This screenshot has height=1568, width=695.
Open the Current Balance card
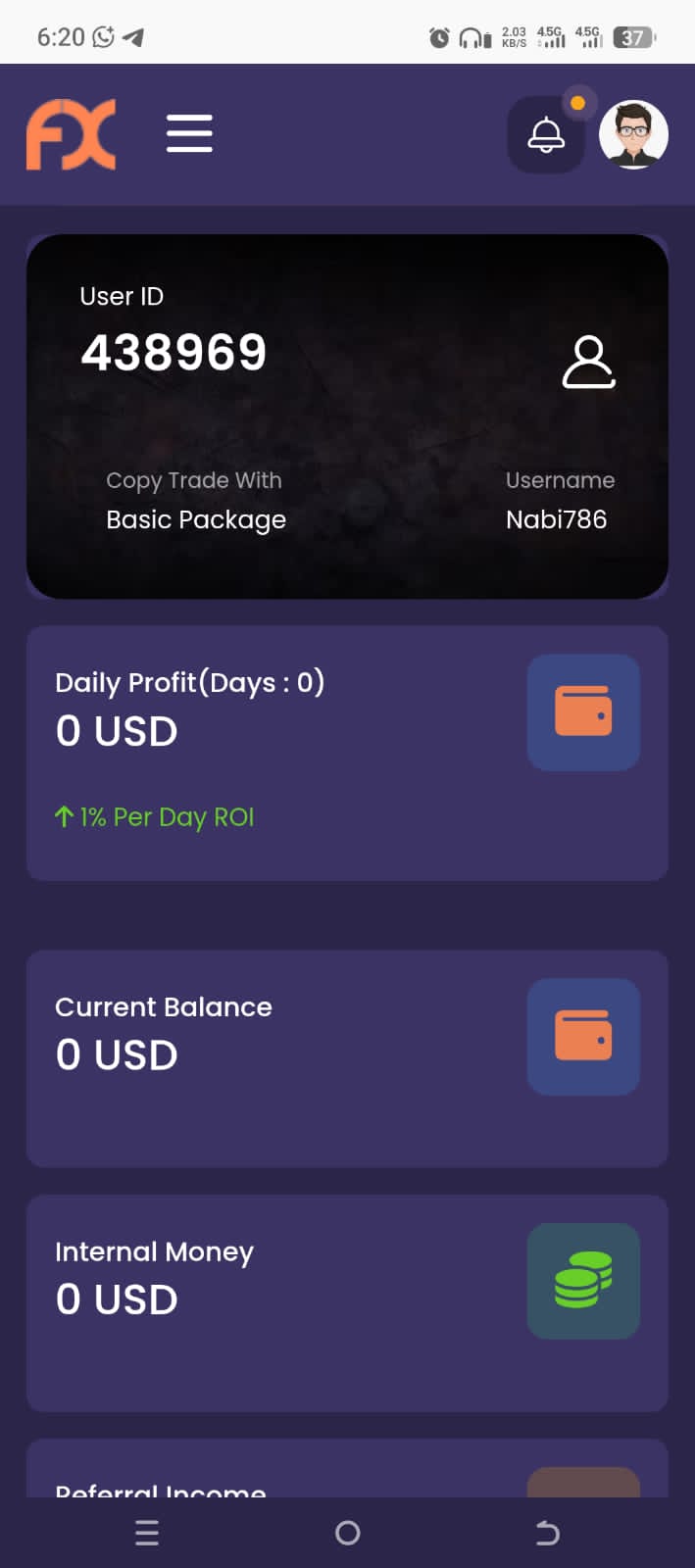point(347,1057)
